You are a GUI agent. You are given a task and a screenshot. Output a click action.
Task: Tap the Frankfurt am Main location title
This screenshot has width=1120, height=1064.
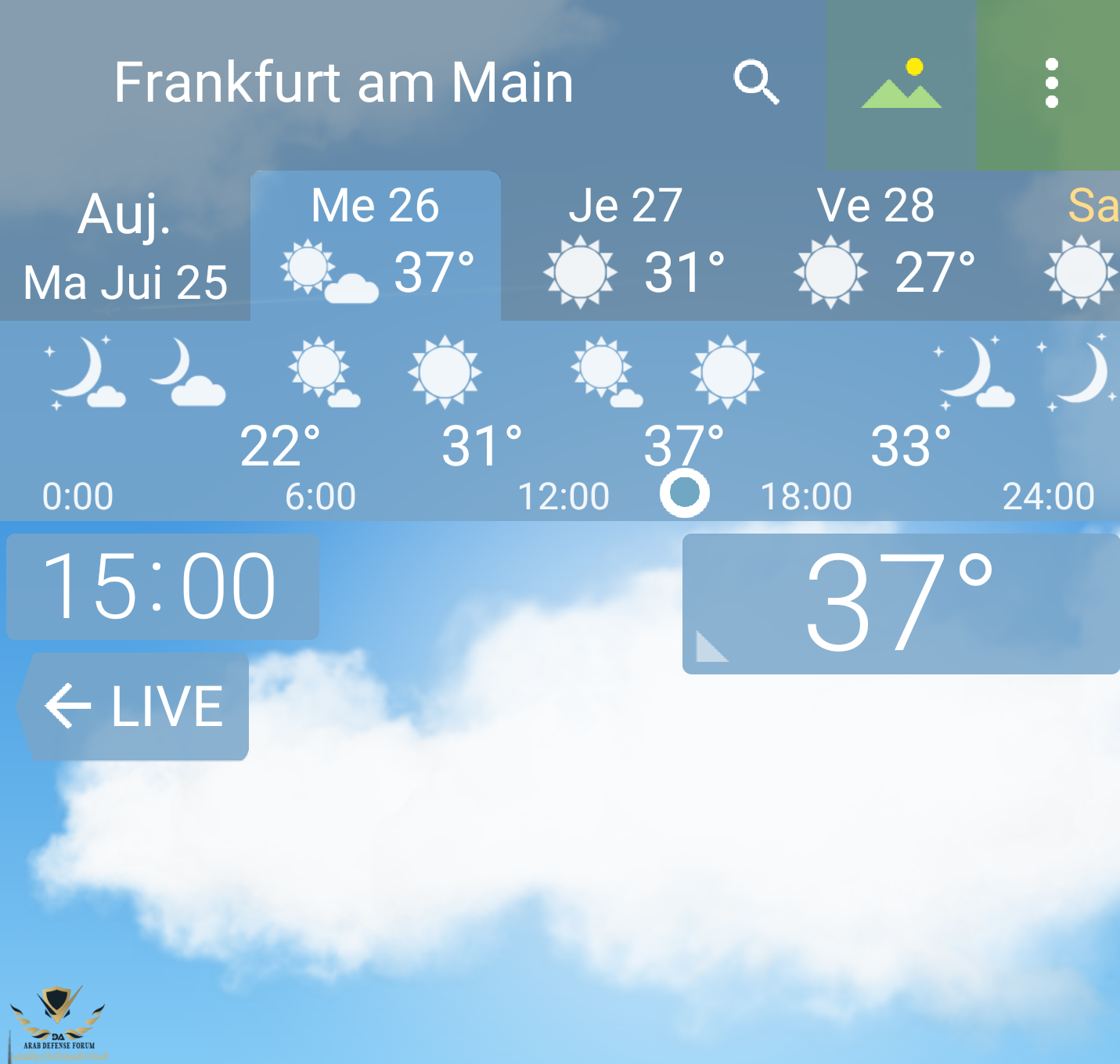pyautogui.click(x=344, y=83)
